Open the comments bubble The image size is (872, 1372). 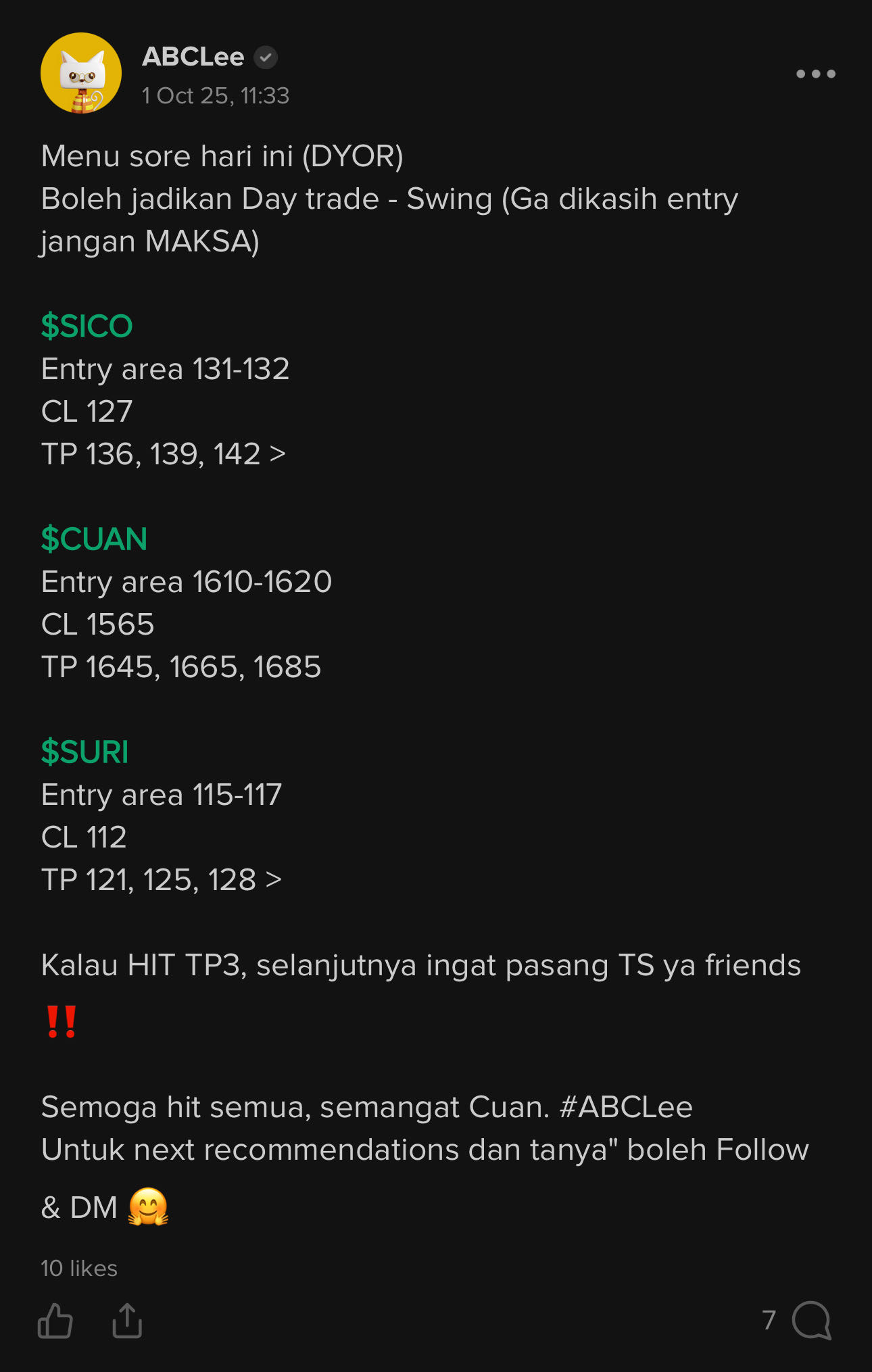coord(811,1320)
